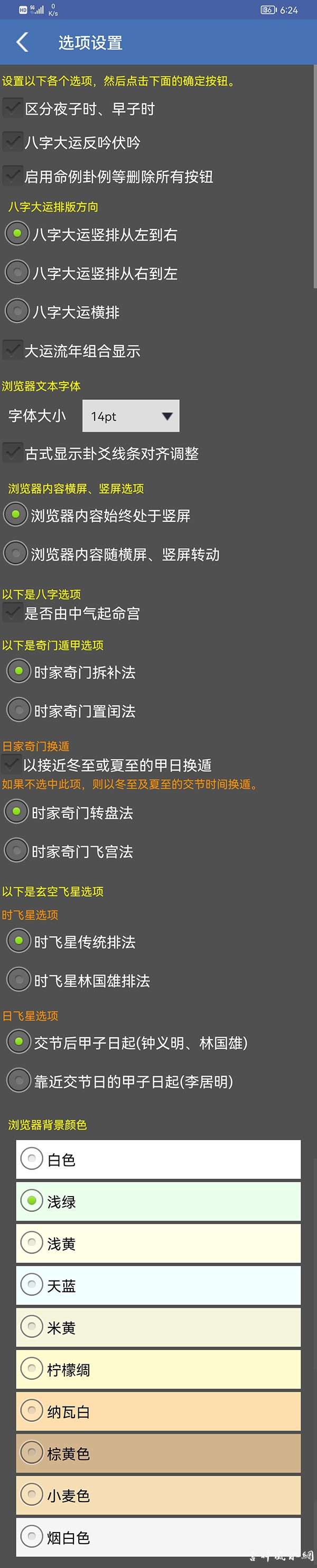317x1568 pixels.
Task: Go back from 选项设置
Action: coord(23,43)
